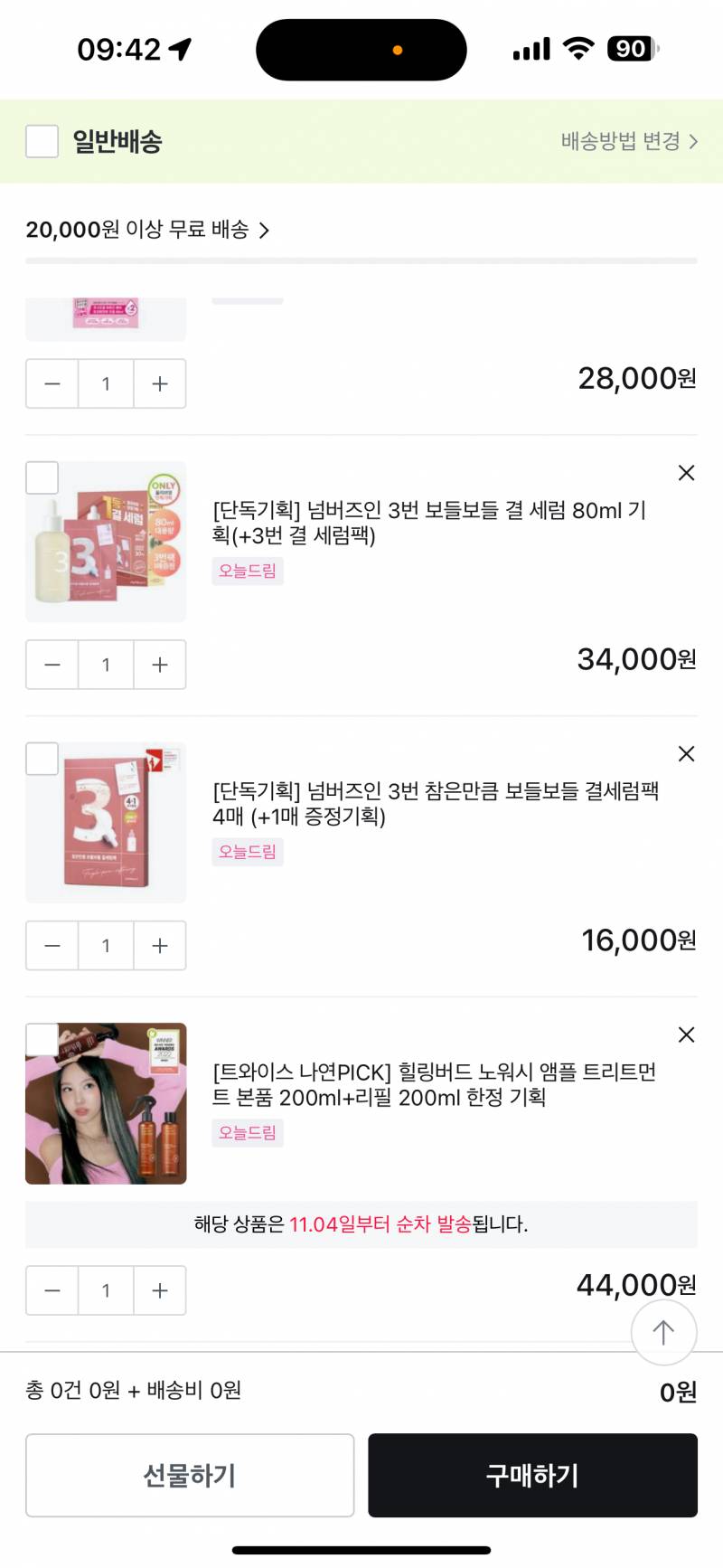This screenshot has width=723, height=1568.
Task: Tap the 구매하기 button
Action: coord(531,1475)
